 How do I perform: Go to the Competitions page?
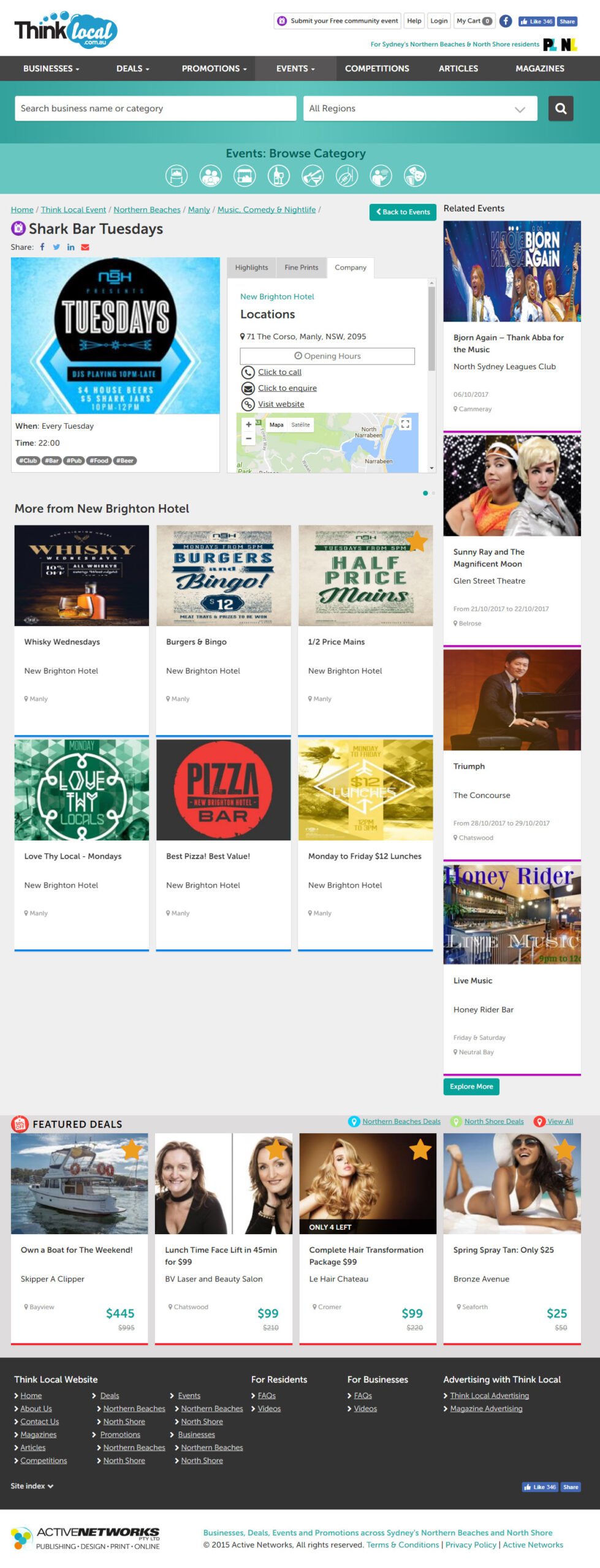tap(376, 69)
